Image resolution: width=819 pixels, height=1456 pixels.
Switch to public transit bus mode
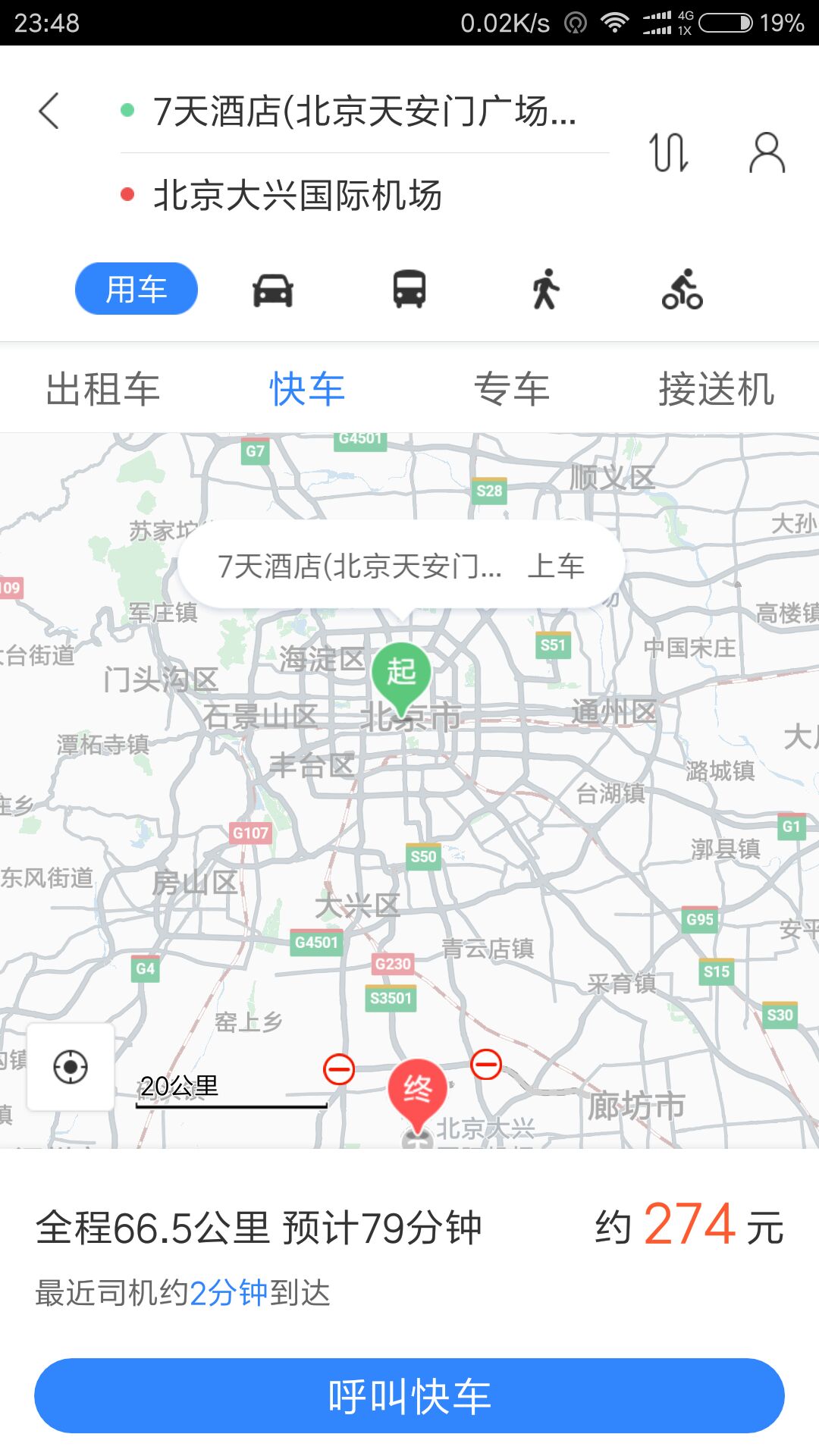pos(409,290)
